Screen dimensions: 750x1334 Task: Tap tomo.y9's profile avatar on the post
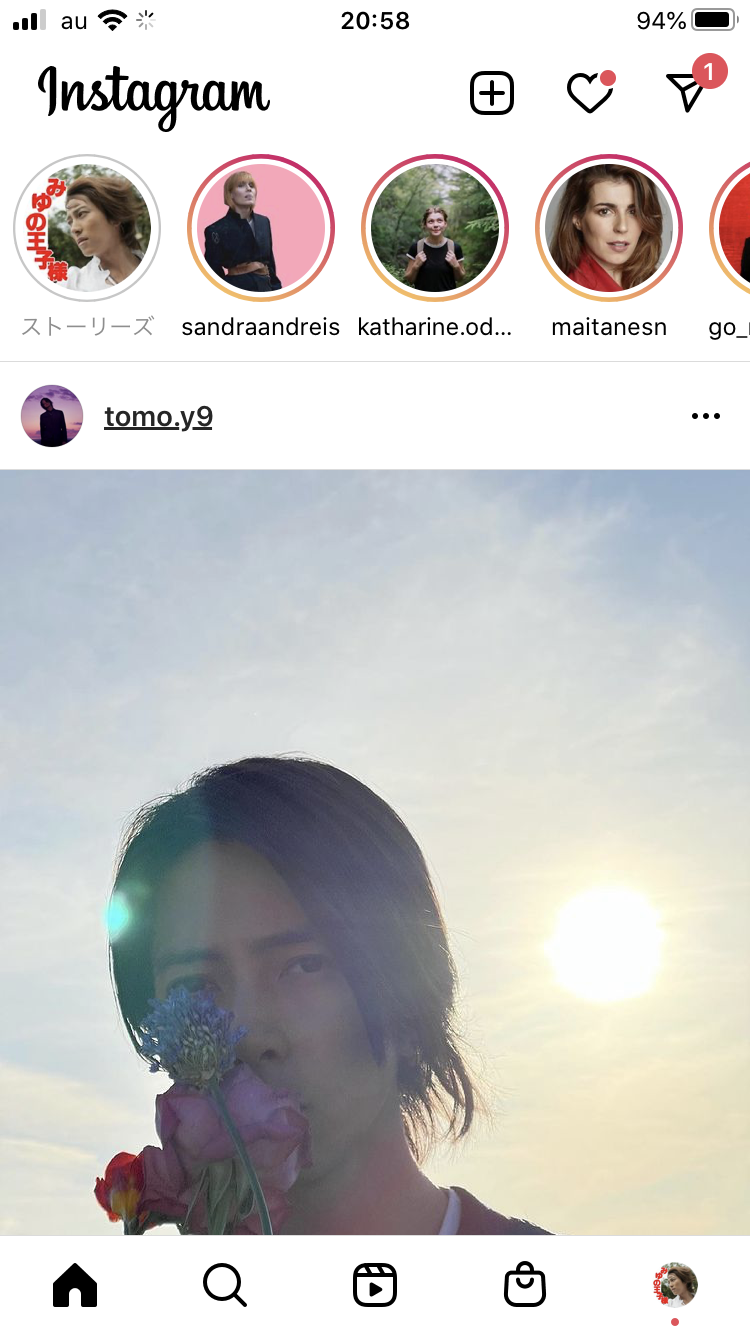(52, 416)
